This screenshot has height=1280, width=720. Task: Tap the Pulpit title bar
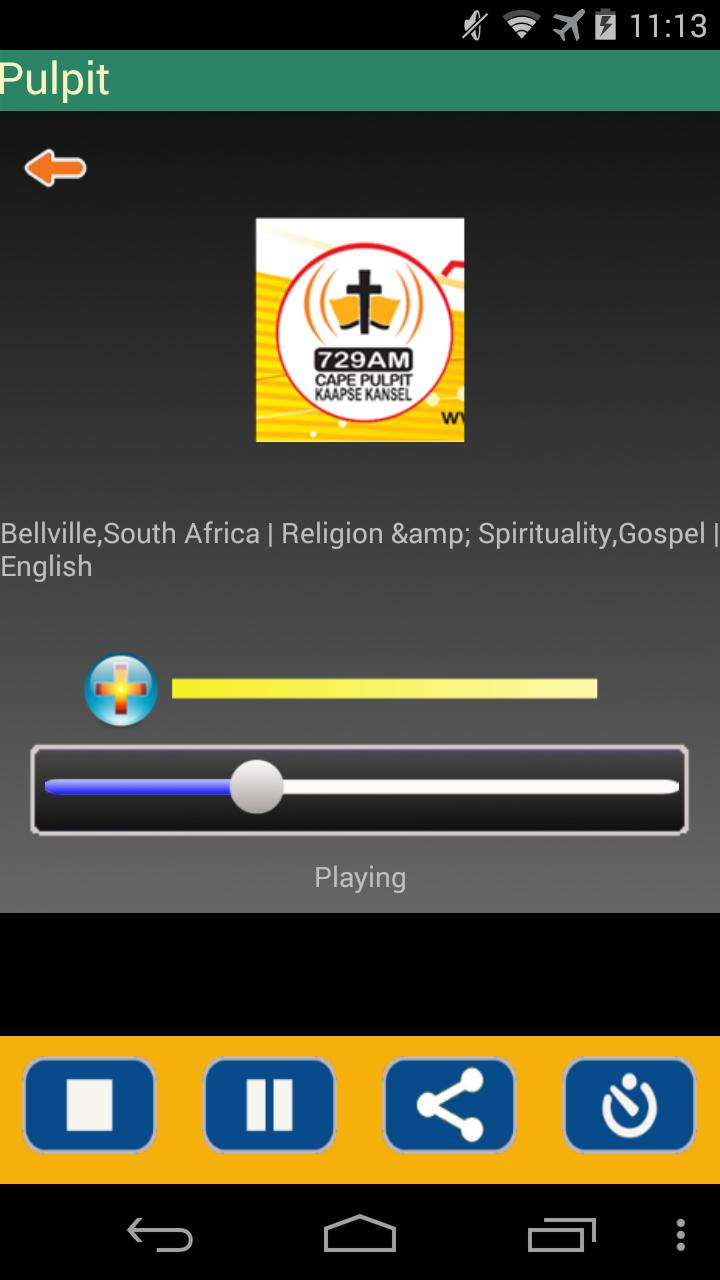[x=55, y=78]
